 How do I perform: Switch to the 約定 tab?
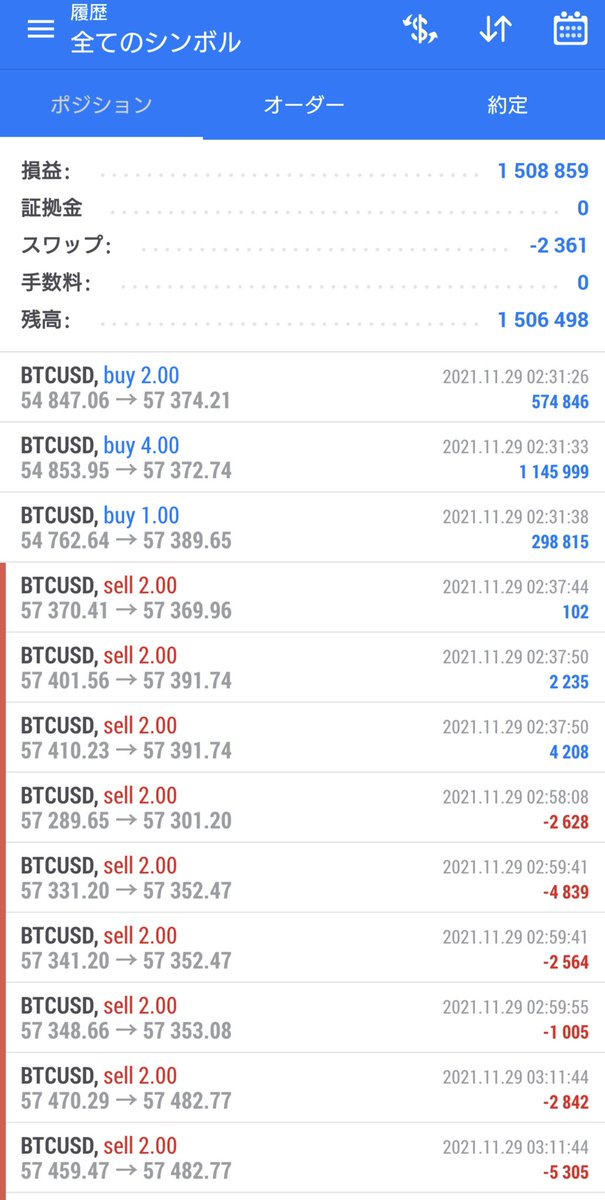507,104
